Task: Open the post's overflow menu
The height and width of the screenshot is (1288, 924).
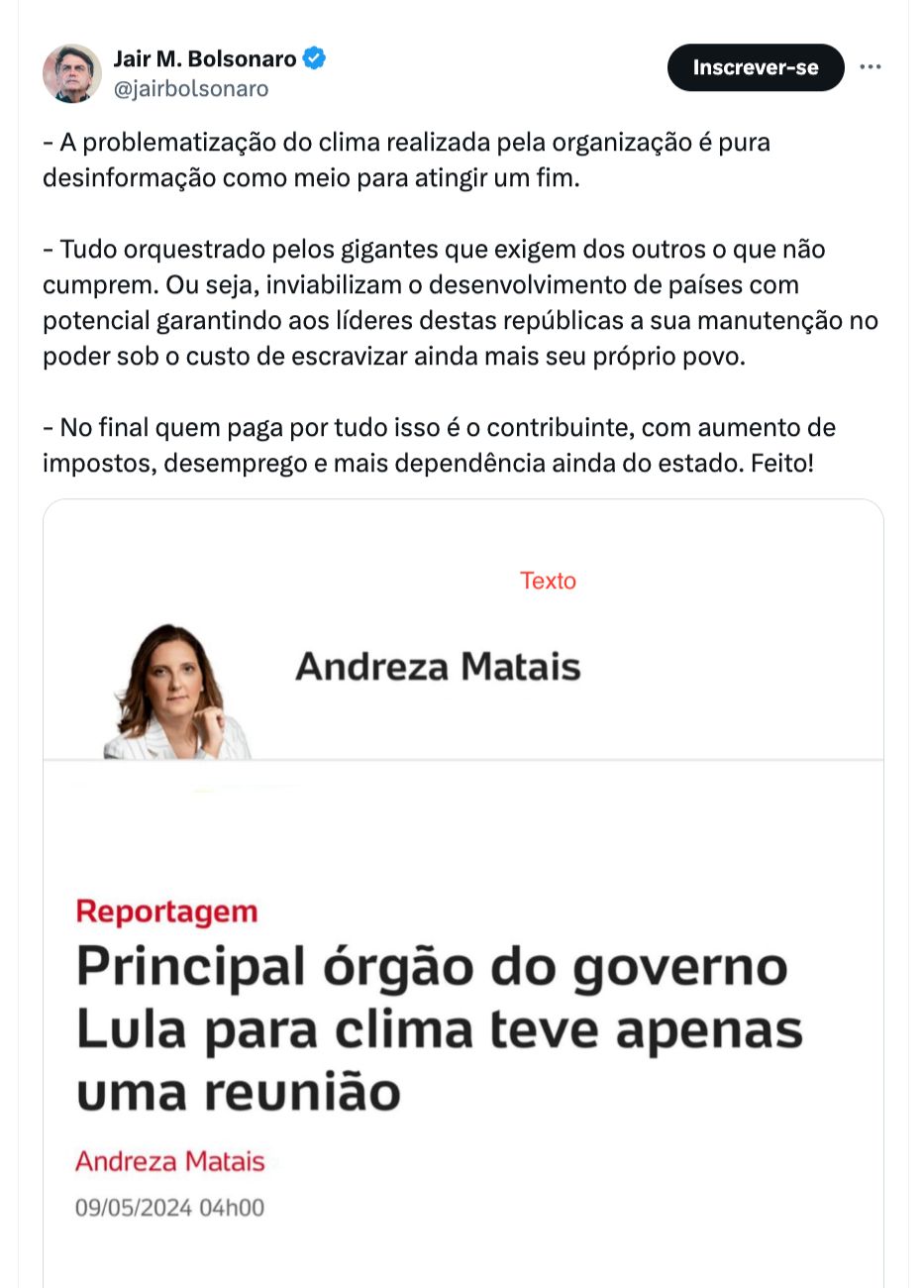Action: pos(870,67)
